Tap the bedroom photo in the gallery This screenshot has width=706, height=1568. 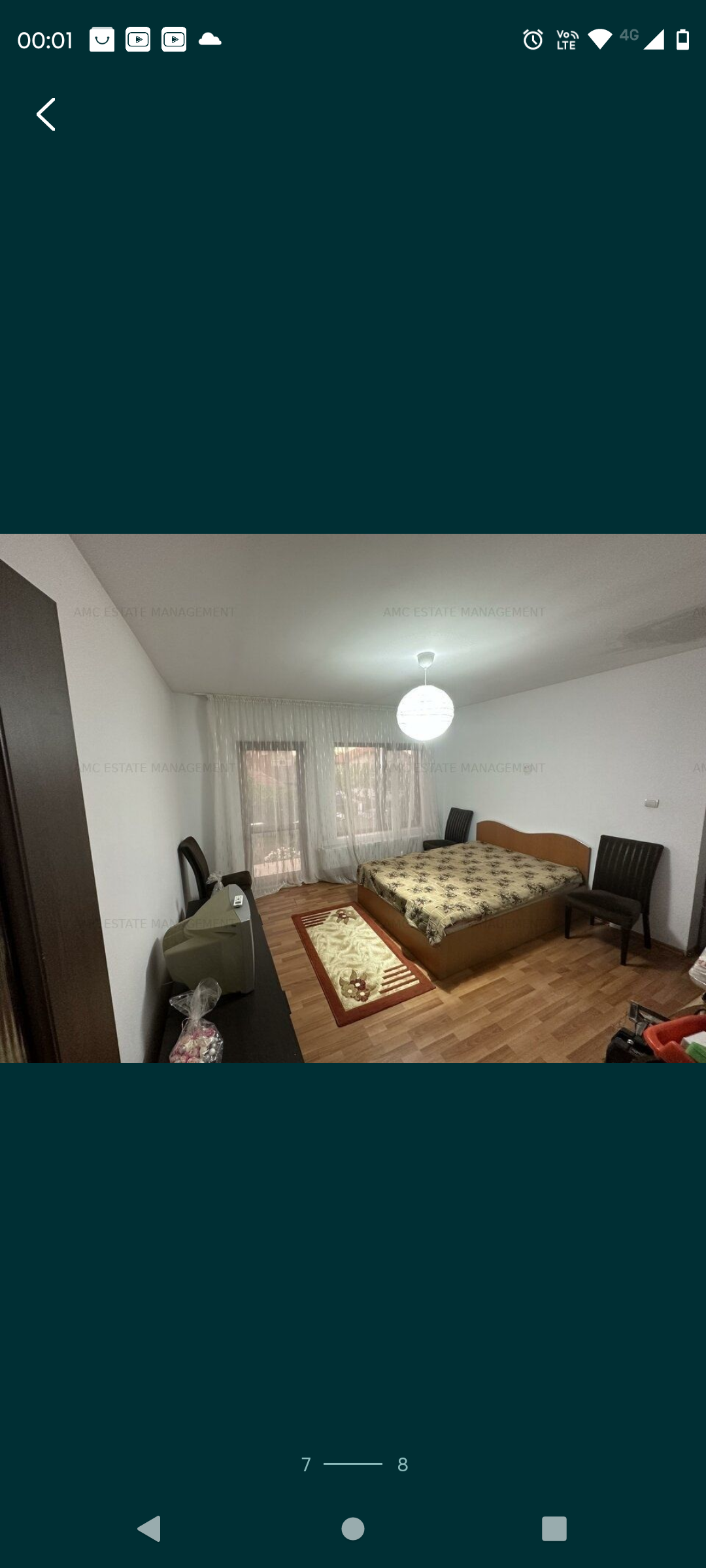(353, 798)
